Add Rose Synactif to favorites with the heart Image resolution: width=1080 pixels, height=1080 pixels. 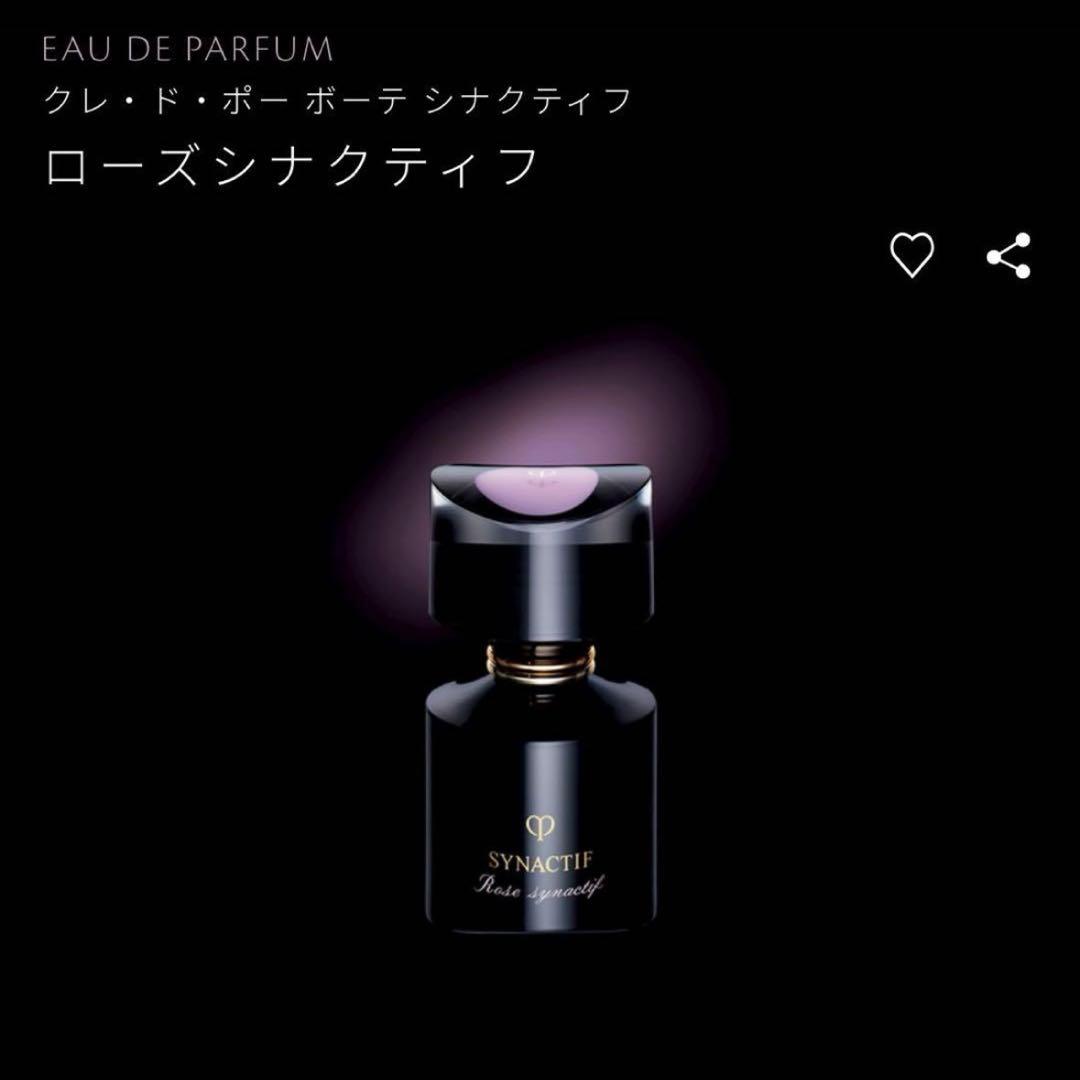(x=912, y=255)
